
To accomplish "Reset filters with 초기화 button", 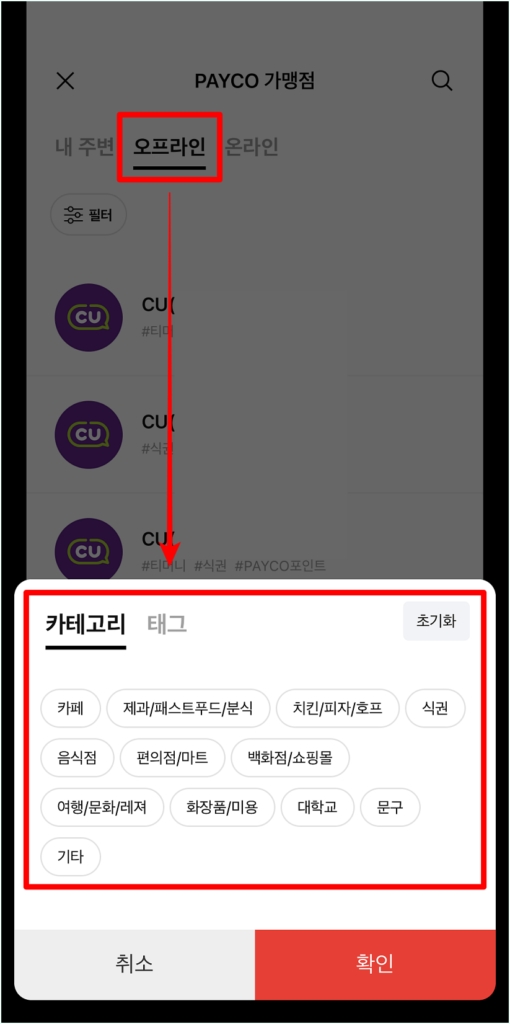I will click(x=436, y=621).
